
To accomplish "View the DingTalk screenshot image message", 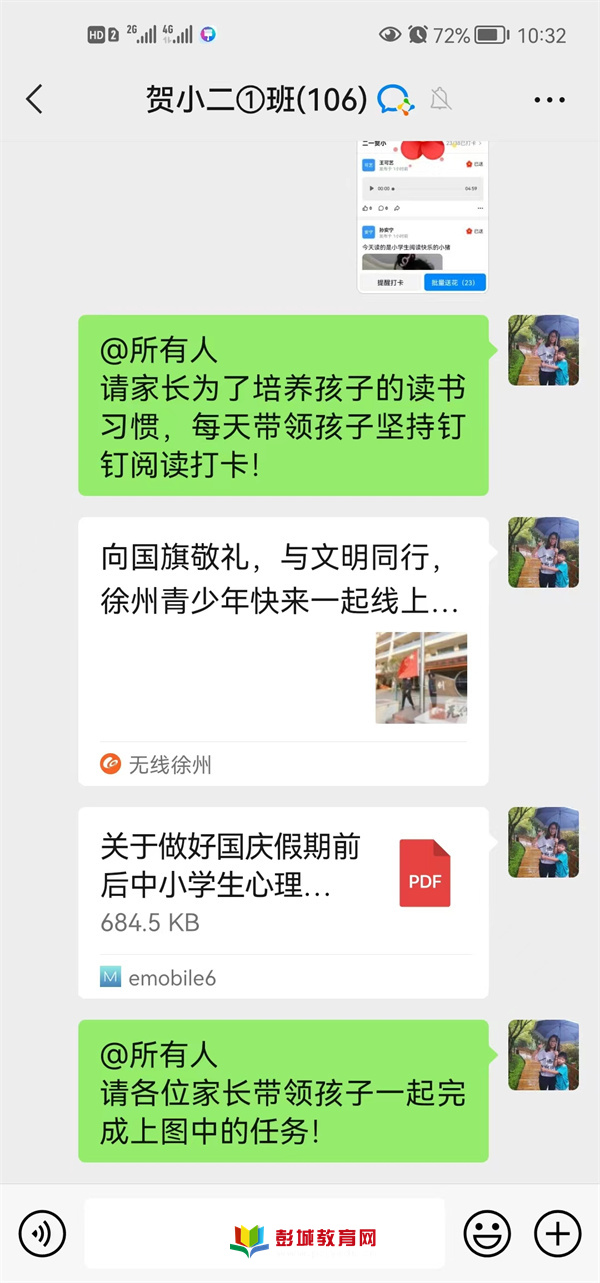I will tap(422, 215).
